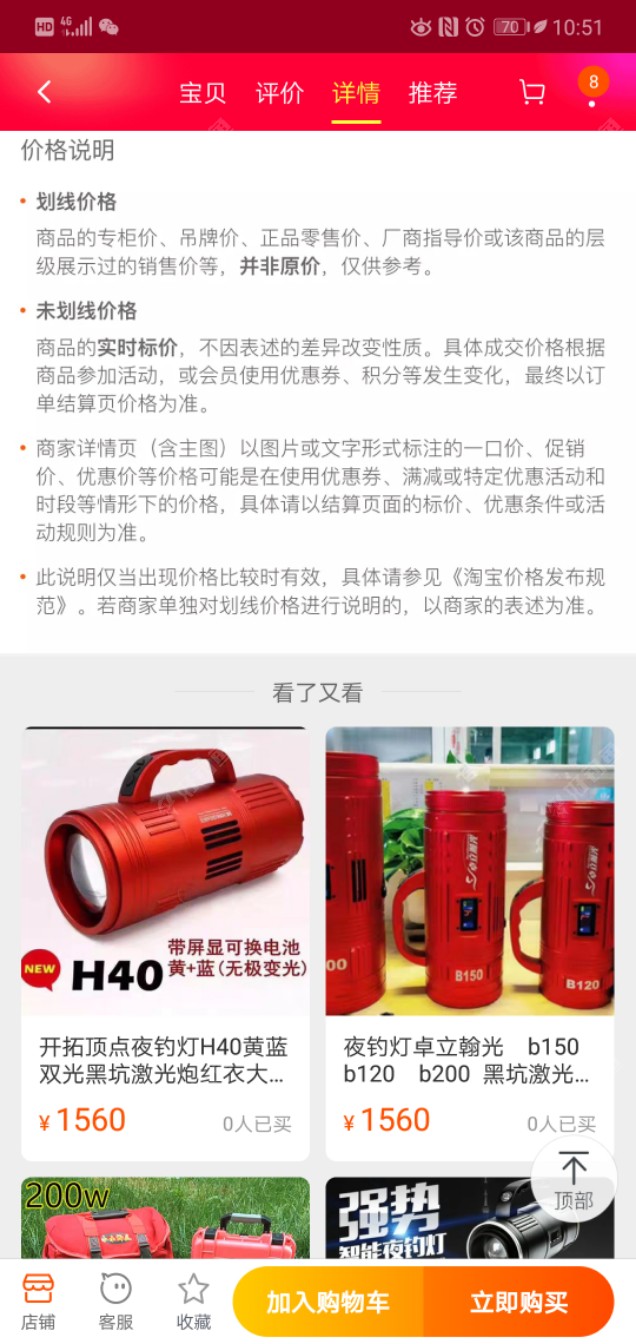Select the 详情 tab
Image resolution: width=636 pixels, height=1344 pixels.
[x=356, y=93]
